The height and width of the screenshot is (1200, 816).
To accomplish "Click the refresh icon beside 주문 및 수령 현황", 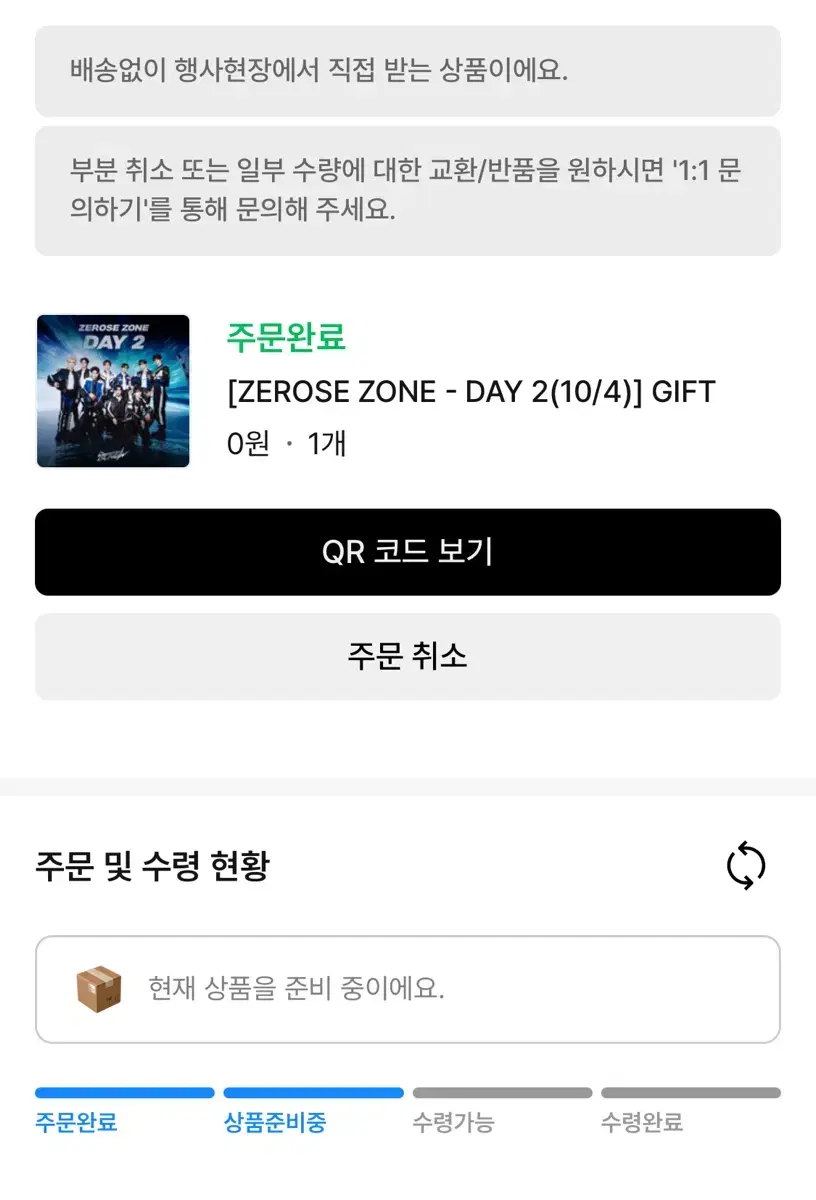I will tap(744, 866).
